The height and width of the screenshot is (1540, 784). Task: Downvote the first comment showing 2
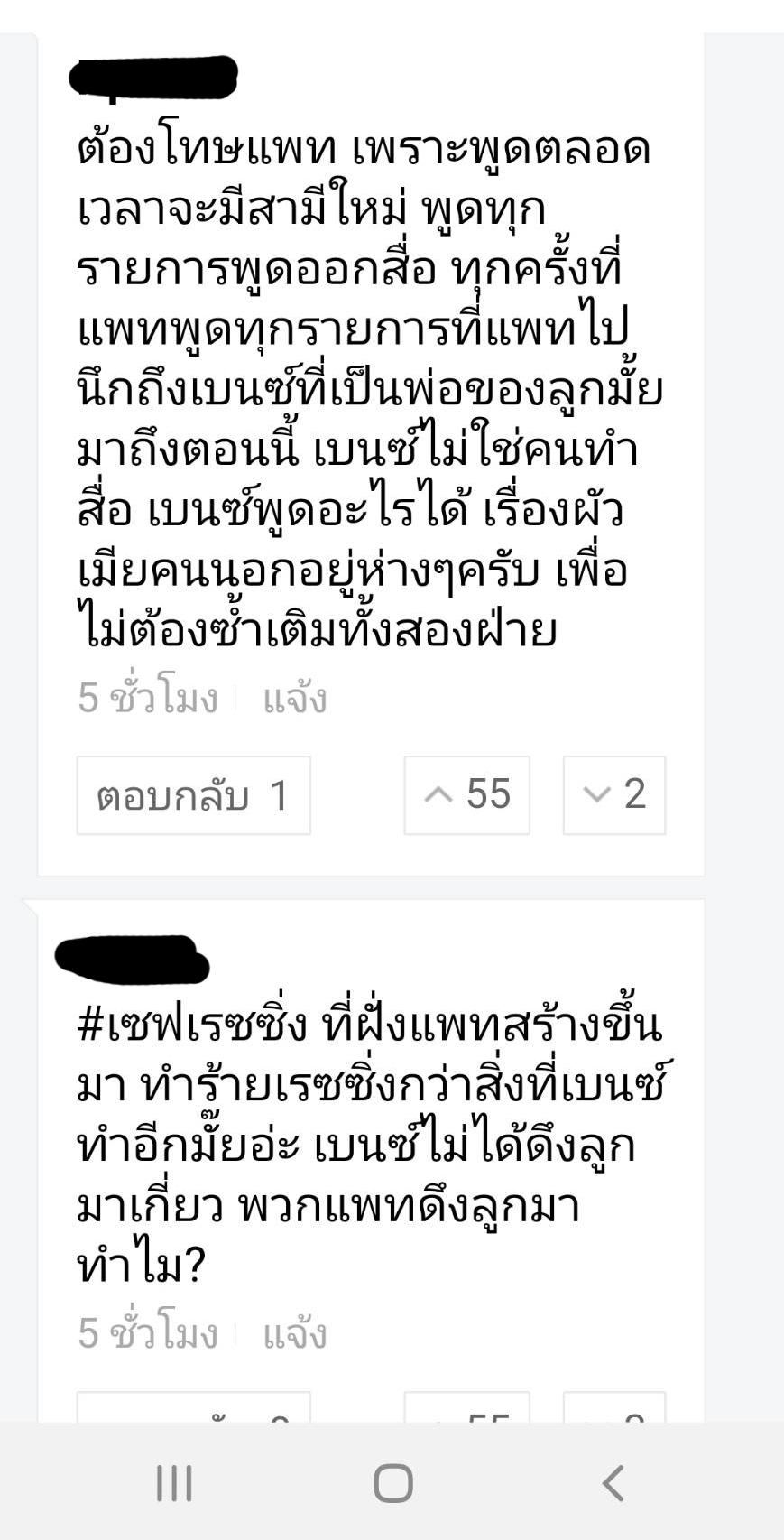pos(613,795)
